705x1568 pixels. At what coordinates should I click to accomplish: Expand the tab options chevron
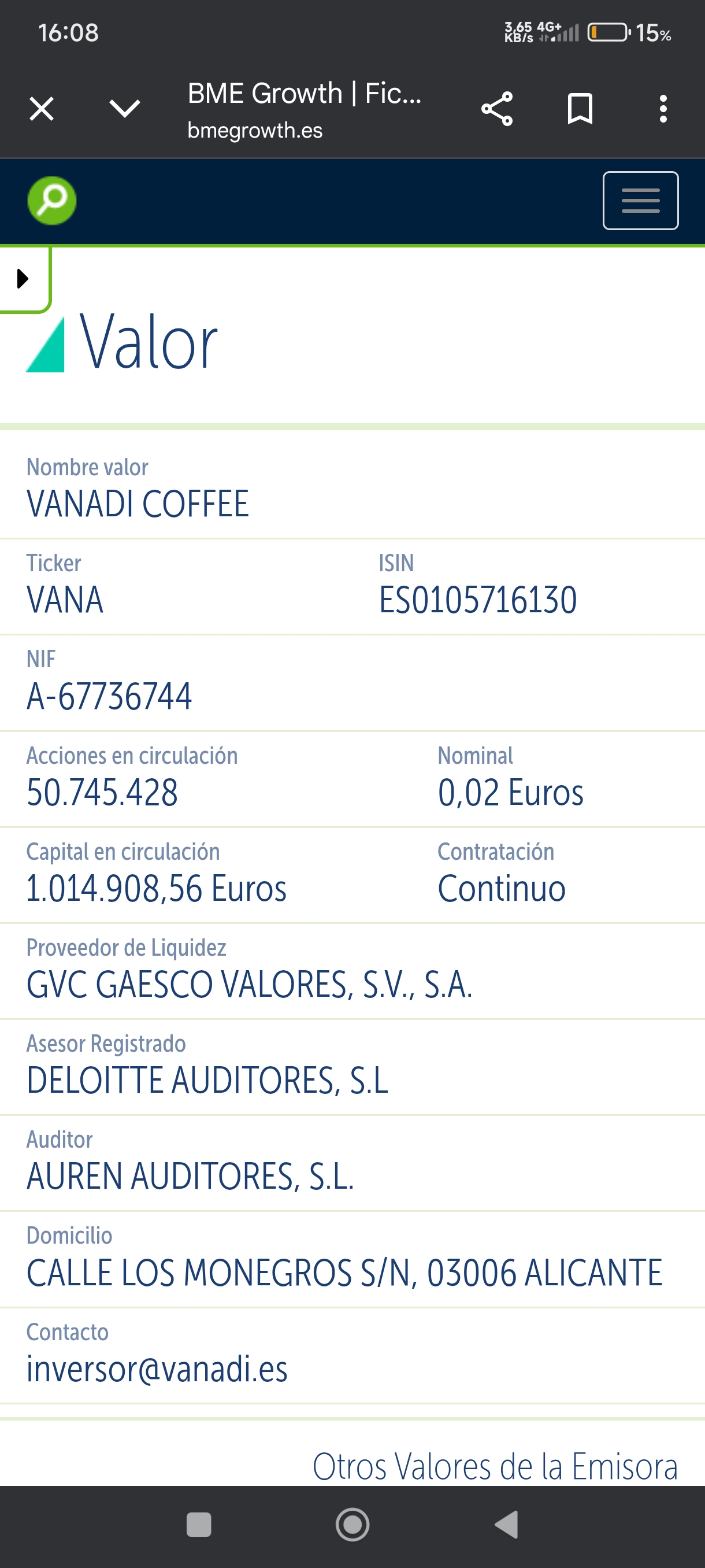pos(125,109)
